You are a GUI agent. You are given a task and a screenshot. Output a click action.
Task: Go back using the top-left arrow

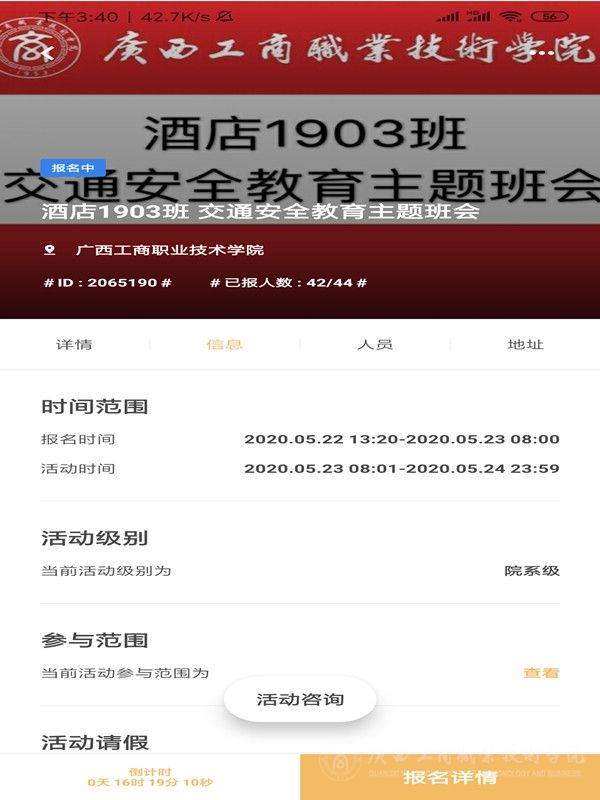pyautogui.click(x=47, y=52)
